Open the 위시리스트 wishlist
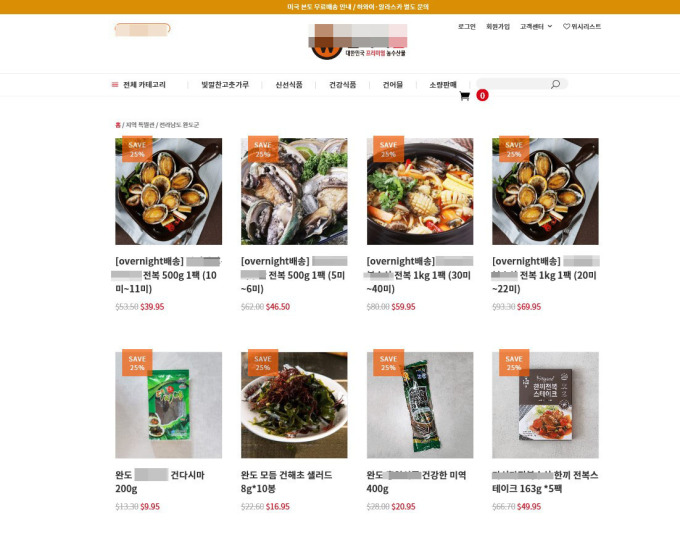 [582, 26]
